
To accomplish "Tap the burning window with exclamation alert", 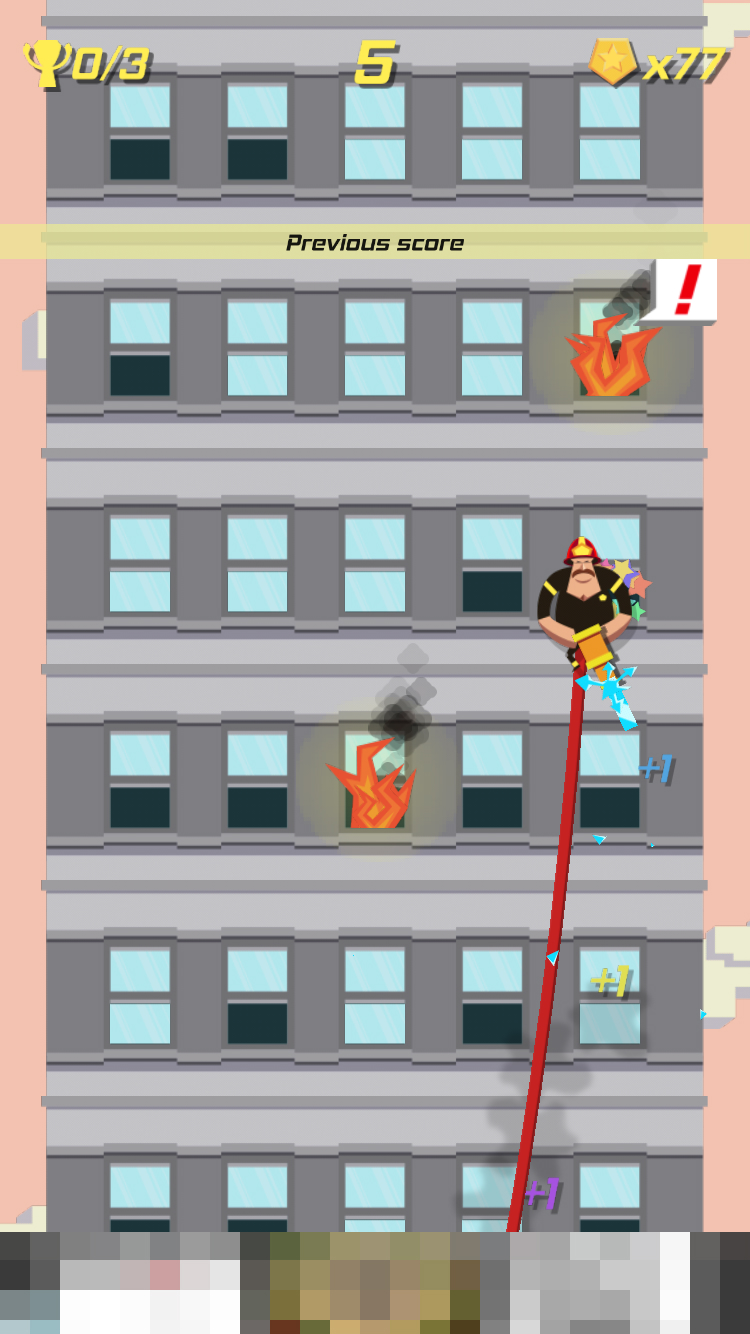I will click(x=610, y=352).
